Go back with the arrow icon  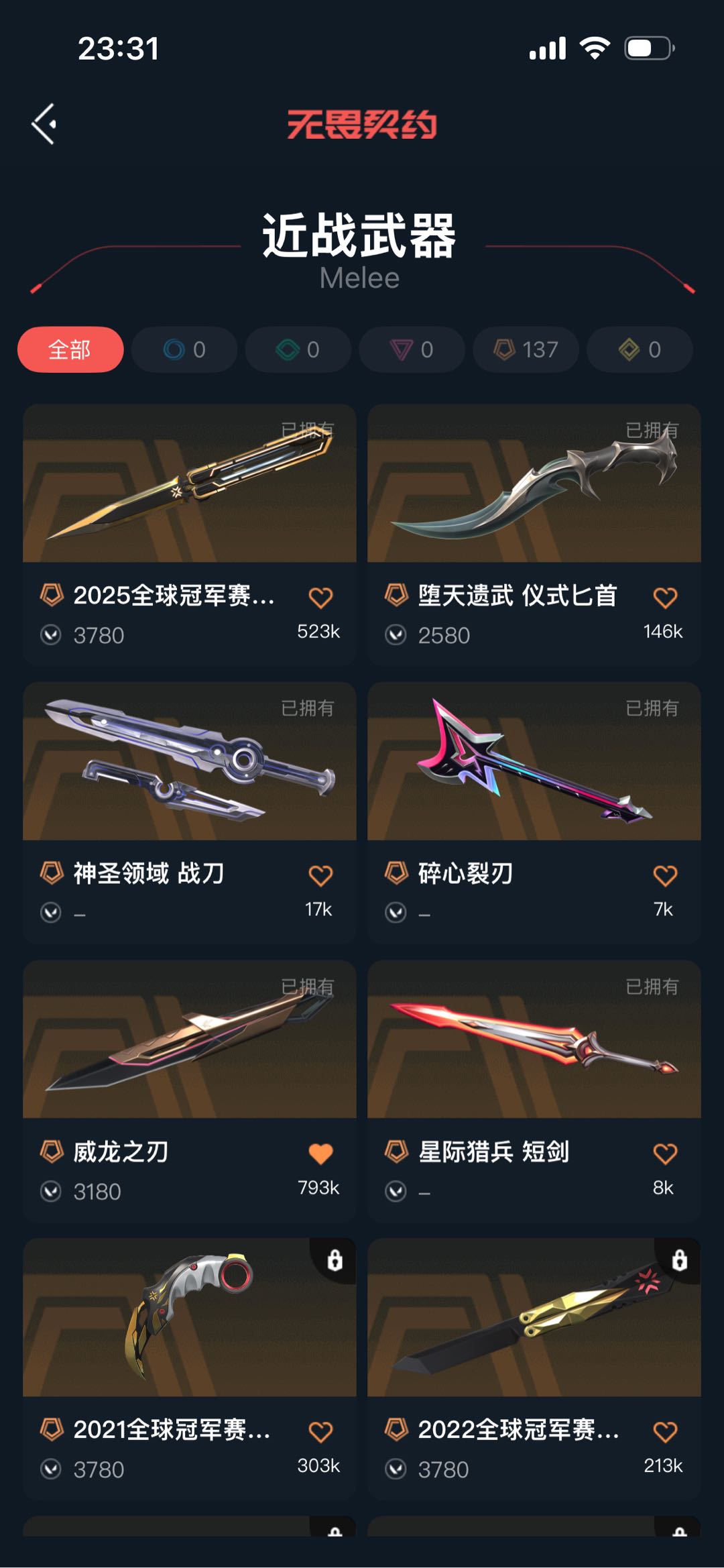[44, 124]
